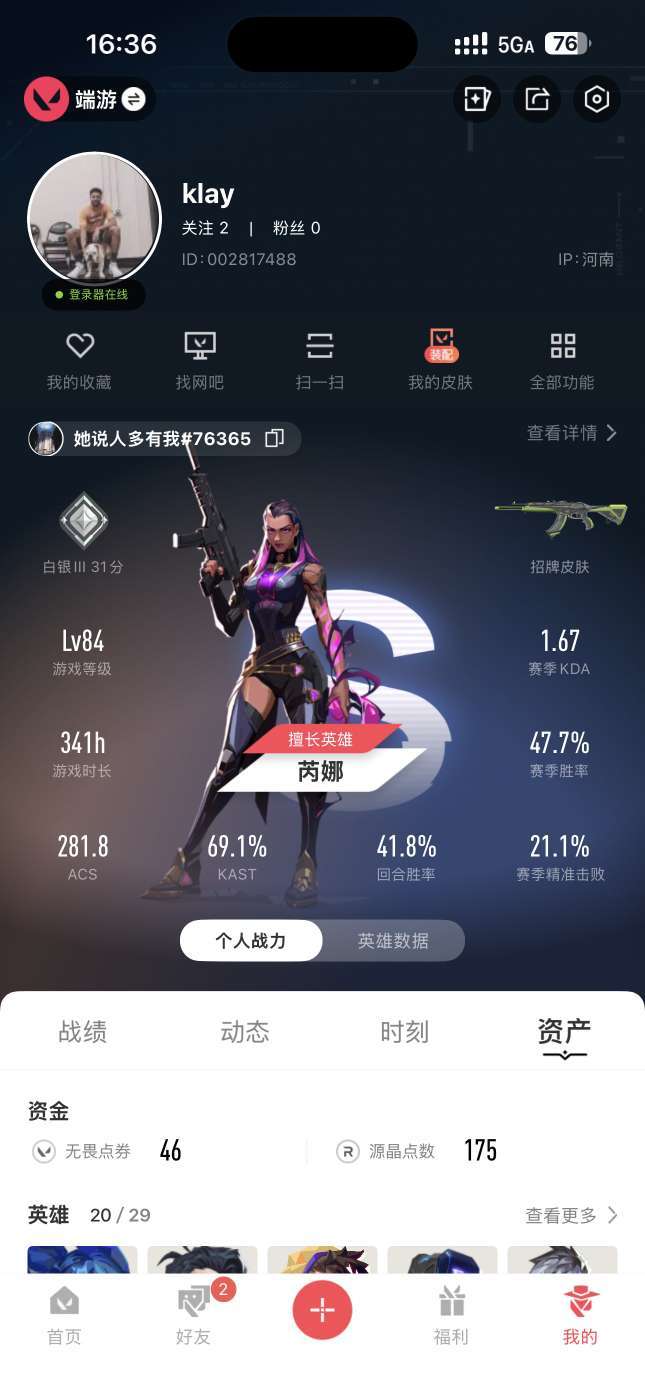Open 找网吧 internet cafe finder
645x1398 pixels.
(x=199, y=360)
